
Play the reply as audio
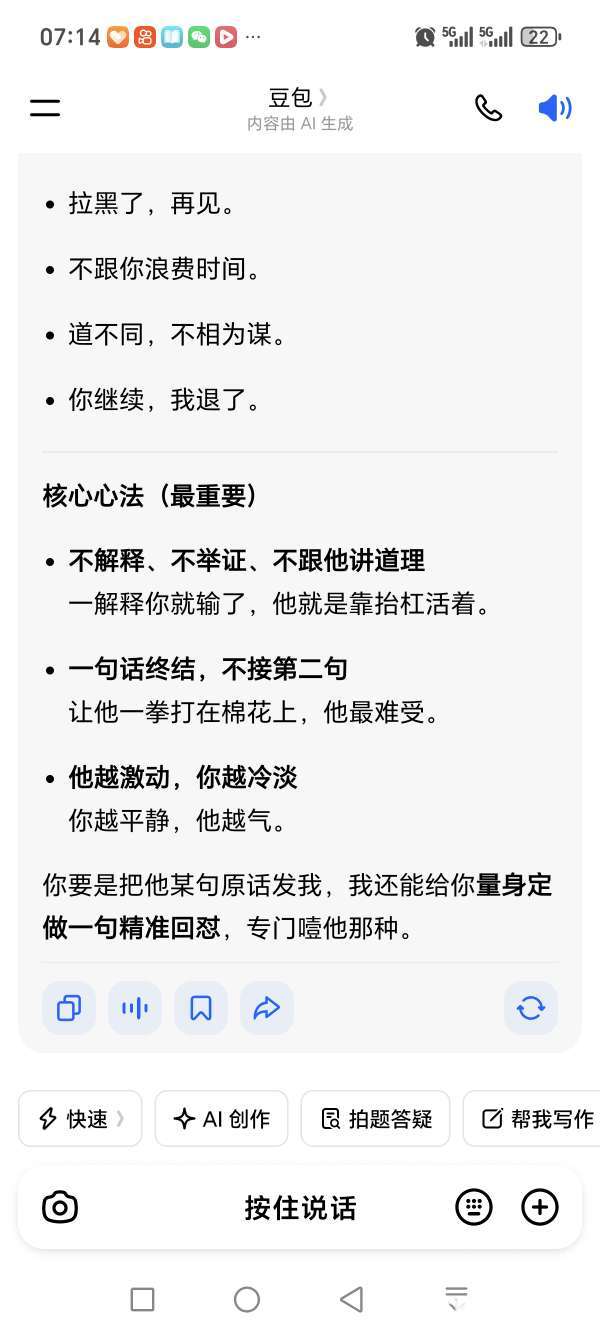[135, 1008]
